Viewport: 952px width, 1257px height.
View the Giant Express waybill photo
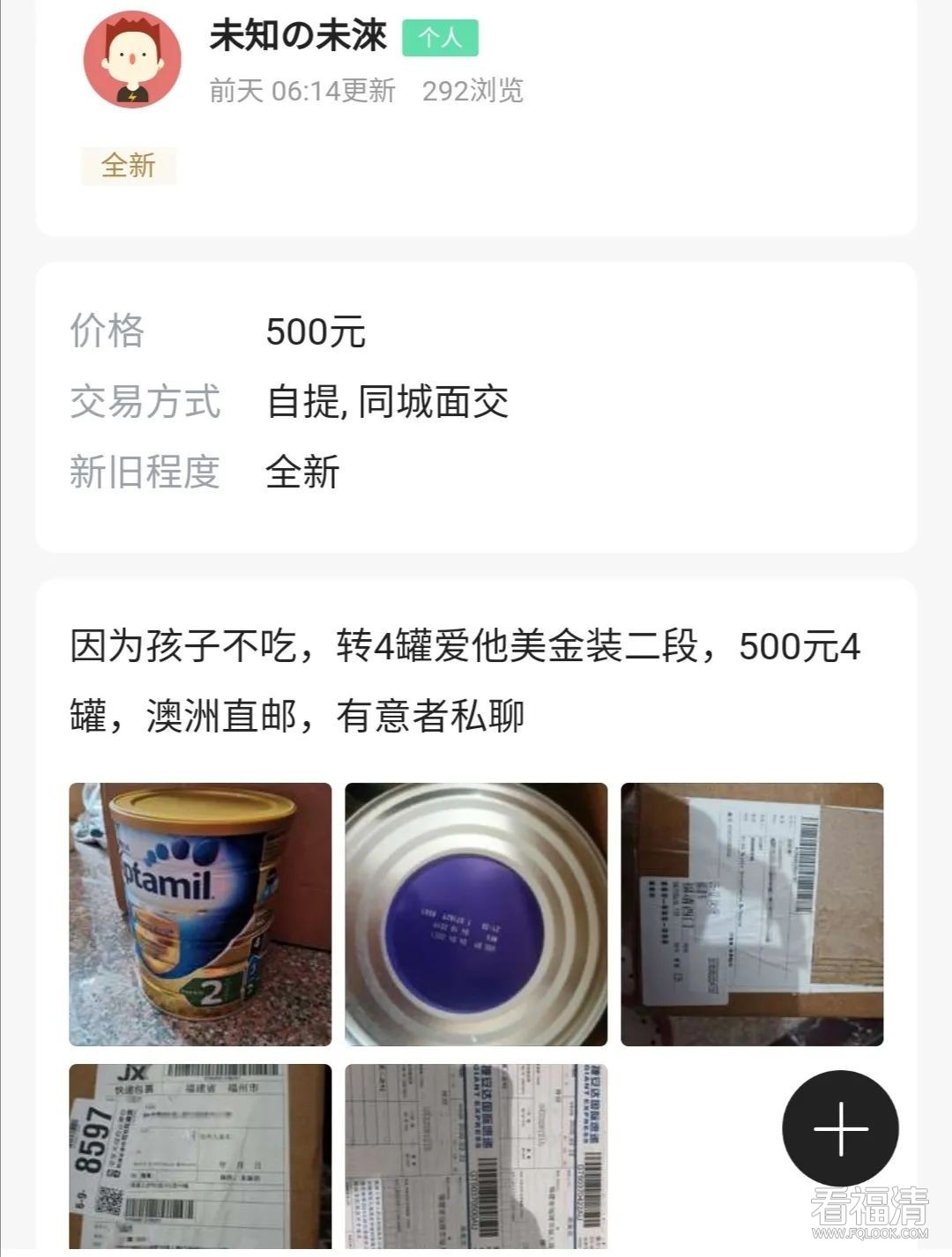click(476, 1155)
